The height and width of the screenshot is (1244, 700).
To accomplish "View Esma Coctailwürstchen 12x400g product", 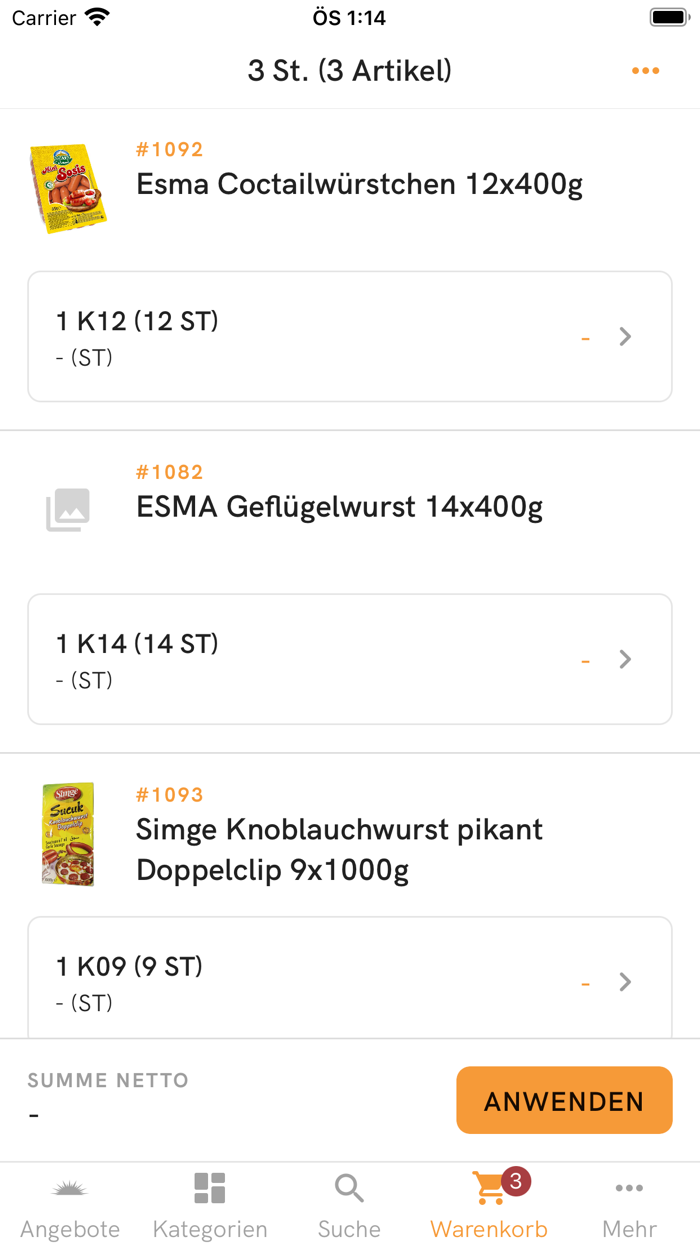I will (x=359, y=185).
